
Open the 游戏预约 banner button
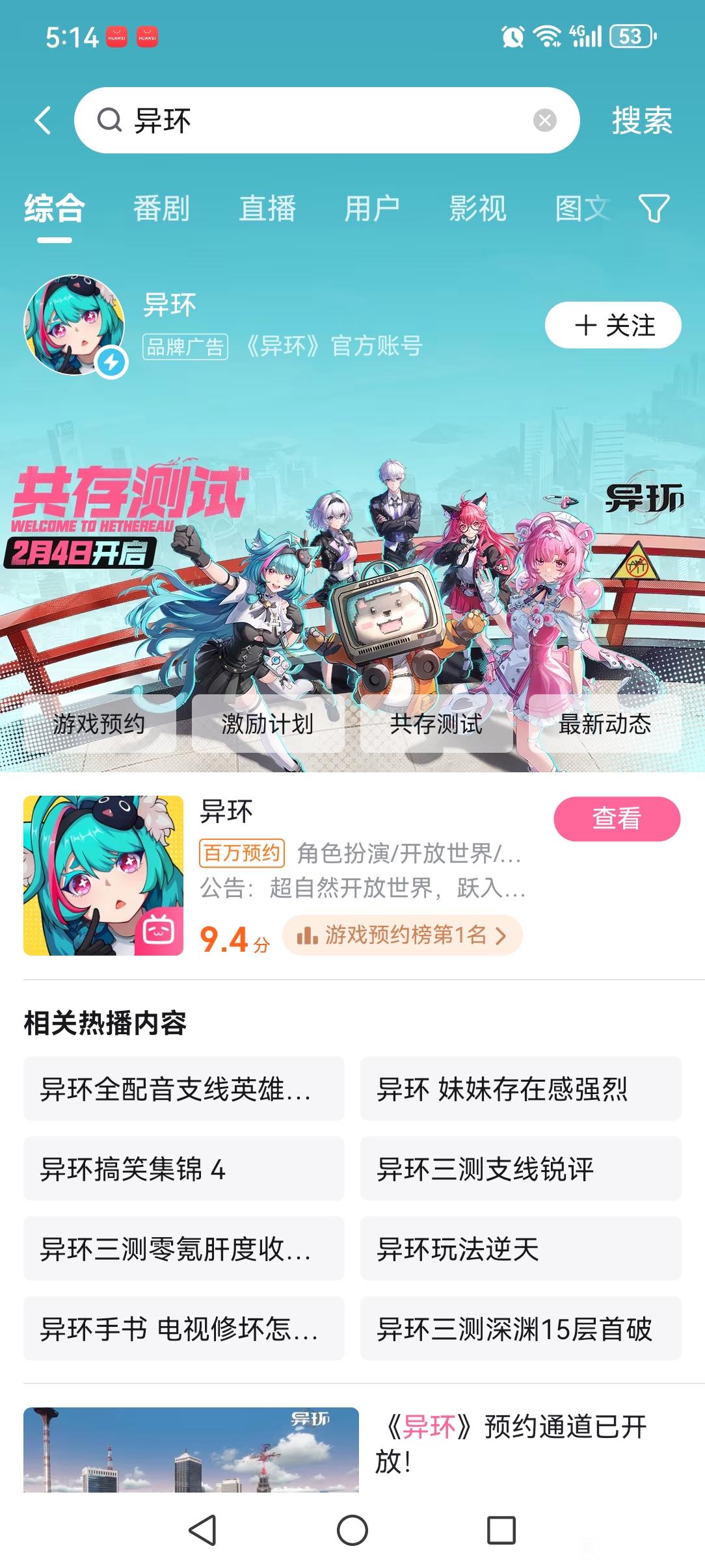tap(99, 724)
